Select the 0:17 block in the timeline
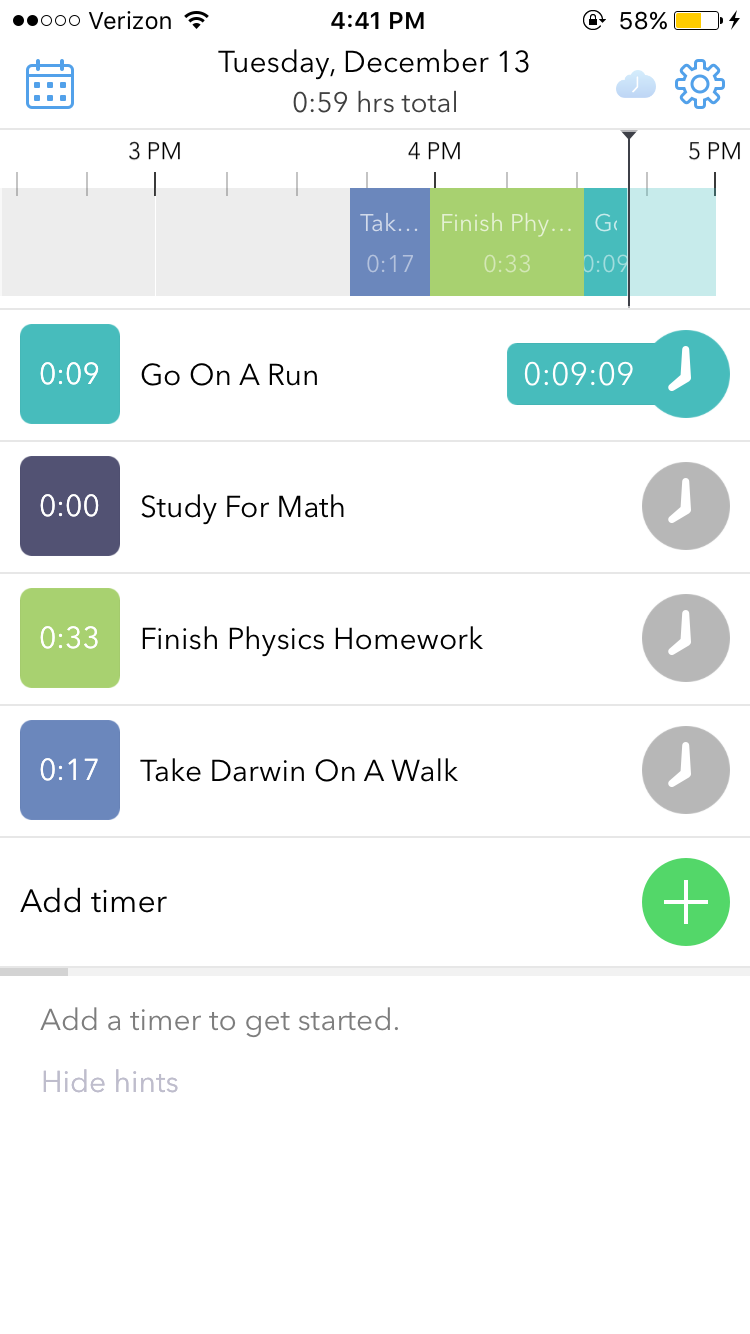 [389, 243]
